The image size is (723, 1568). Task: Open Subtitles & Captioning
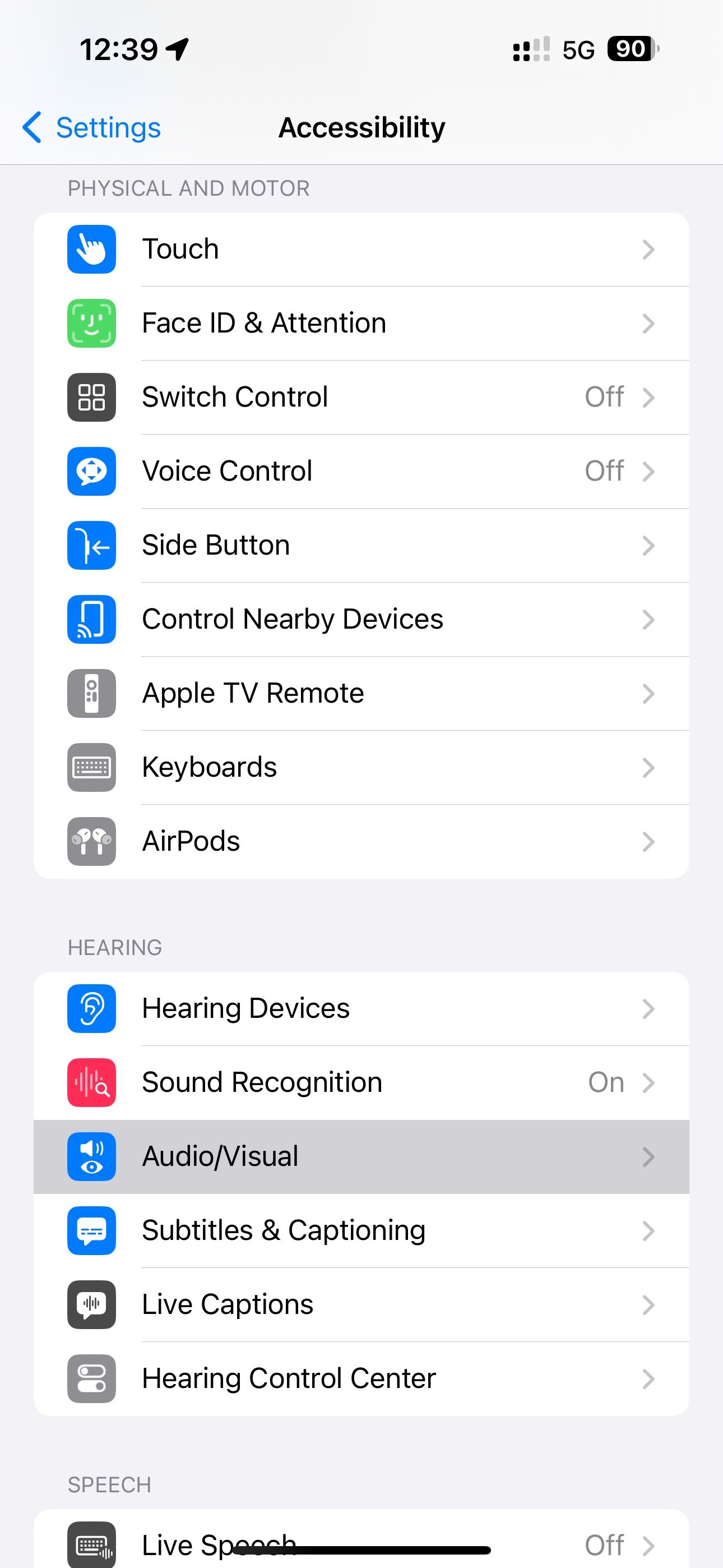(x=361, y=1231)
